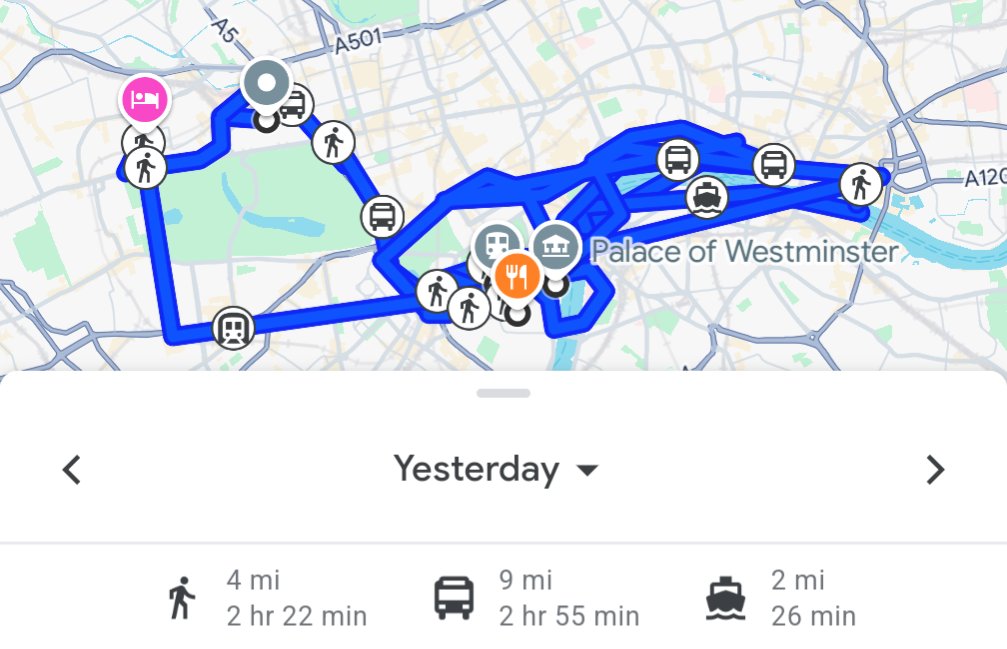1007x649 pixels.
Task: Tap the pink hotel marker on map
Action: tap(145, 99)
